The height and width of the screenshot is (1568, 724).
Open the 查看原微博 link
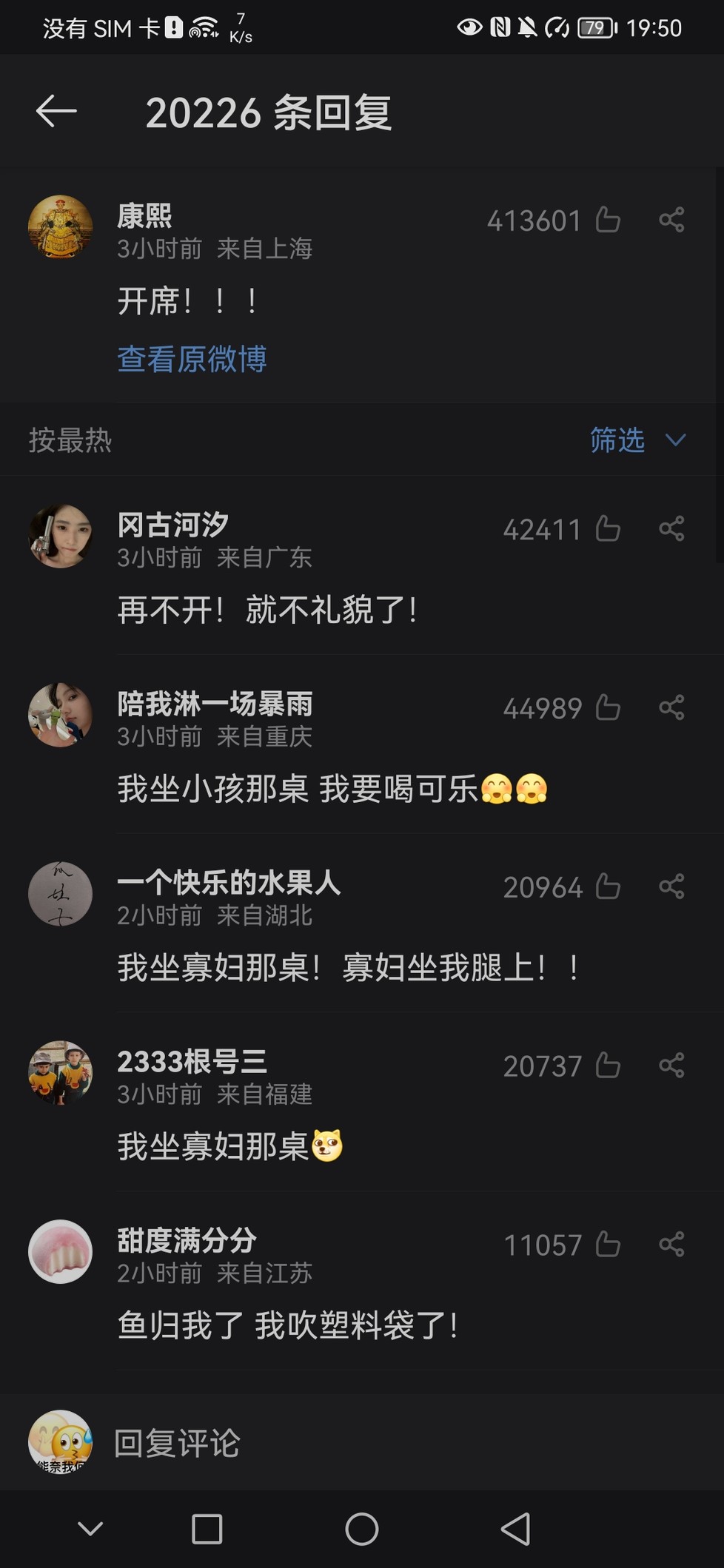[x=192, y=360]
